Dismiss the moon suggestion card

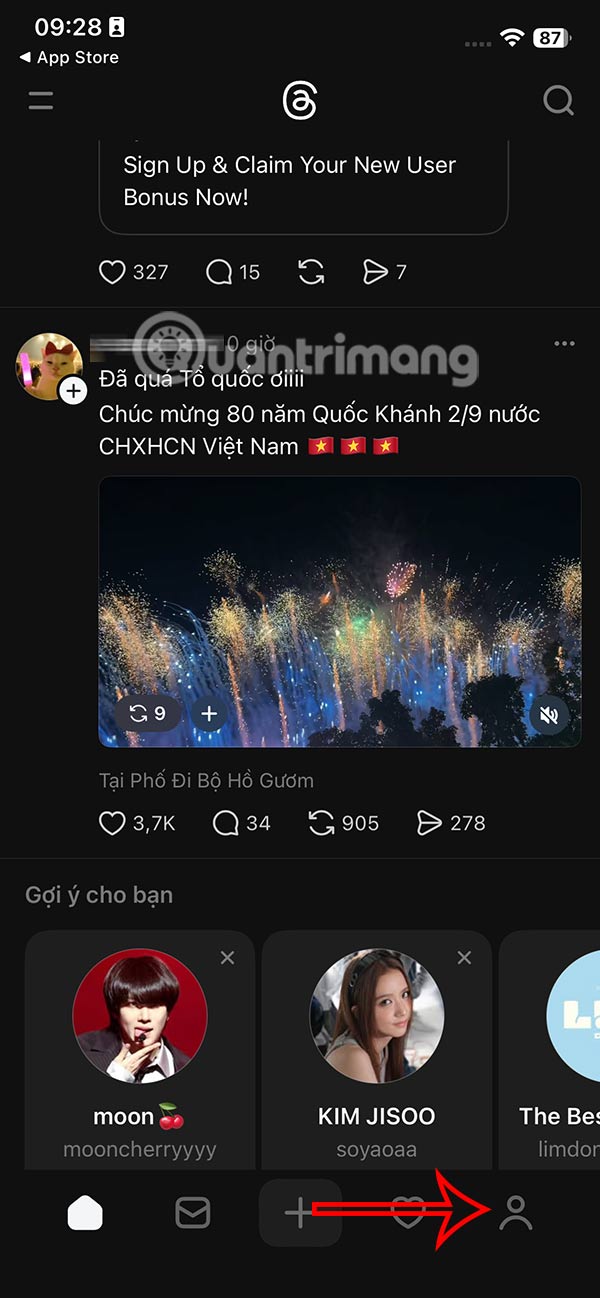coord(227,958)
